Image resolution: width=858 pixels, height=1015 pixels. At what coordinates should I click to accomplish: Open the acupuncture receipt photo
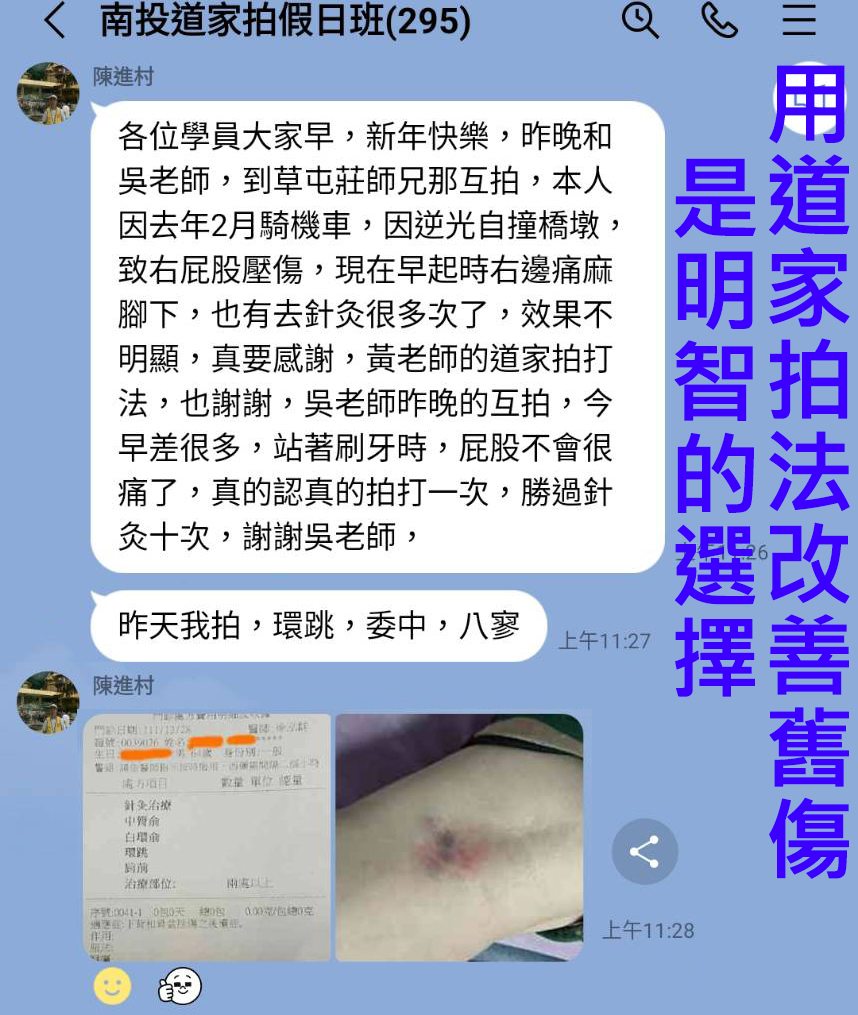pos(207,836)
